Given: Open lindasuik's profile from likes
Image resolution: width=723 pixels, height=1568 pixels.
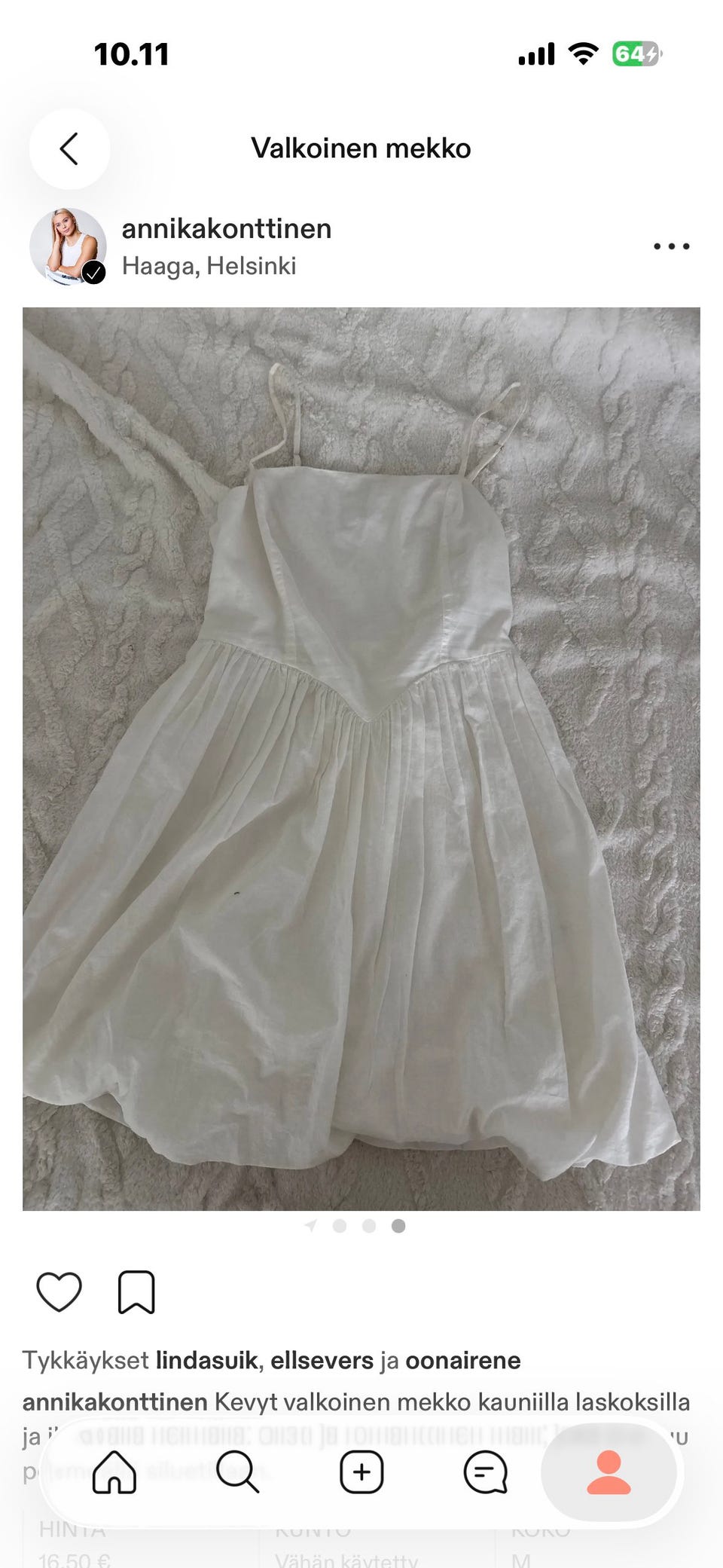Looking at the screenshot, I should click(x=207, y=1361).
